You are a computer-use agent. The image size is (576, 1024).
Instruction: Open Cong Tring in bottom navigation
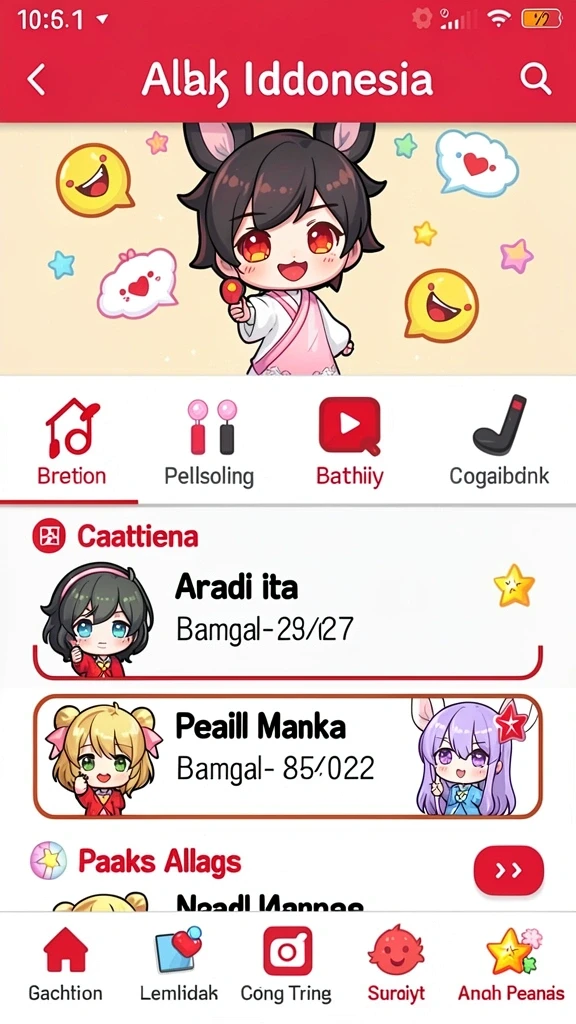click(287, 965)
